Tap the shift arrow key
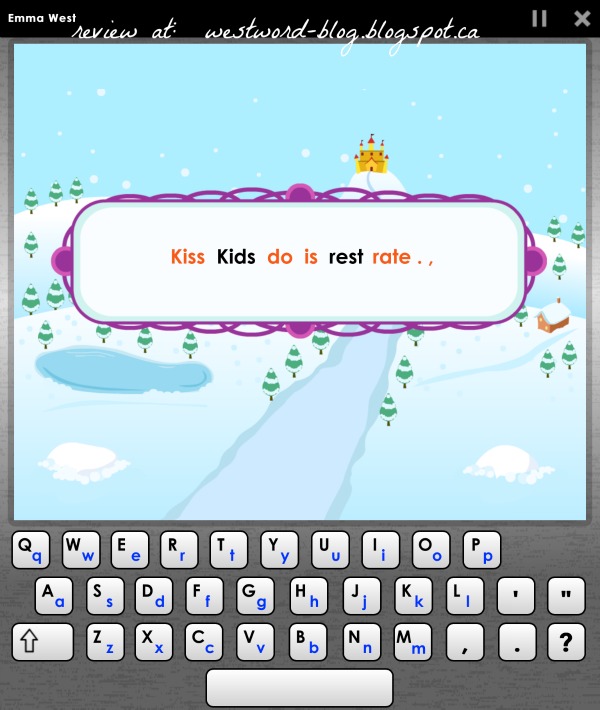The image size is (600, 710). tap(42, 642)
